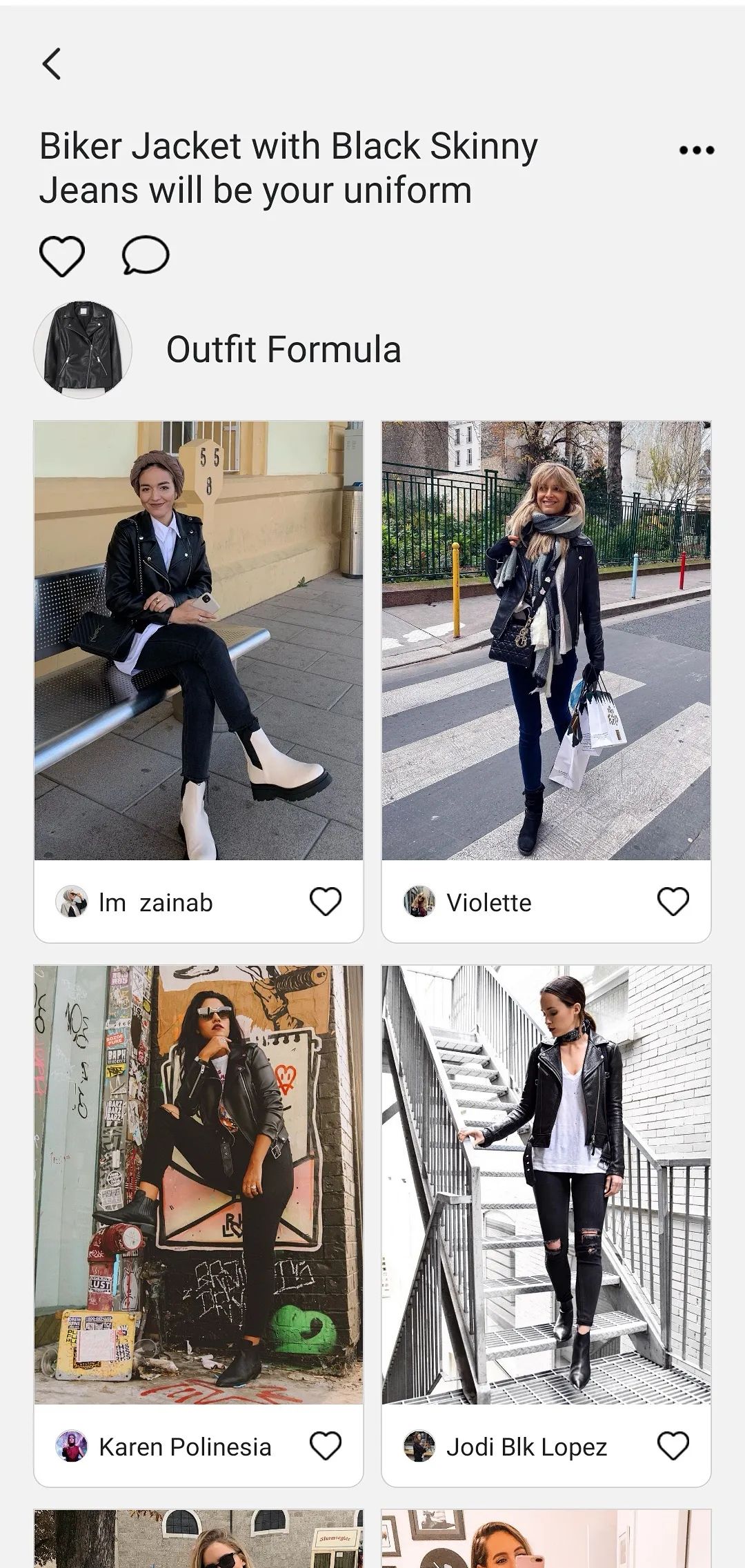This screenshot has height=1568, width=745.
Task: Like Violette's outfit
Action: [x=673, y=901]
